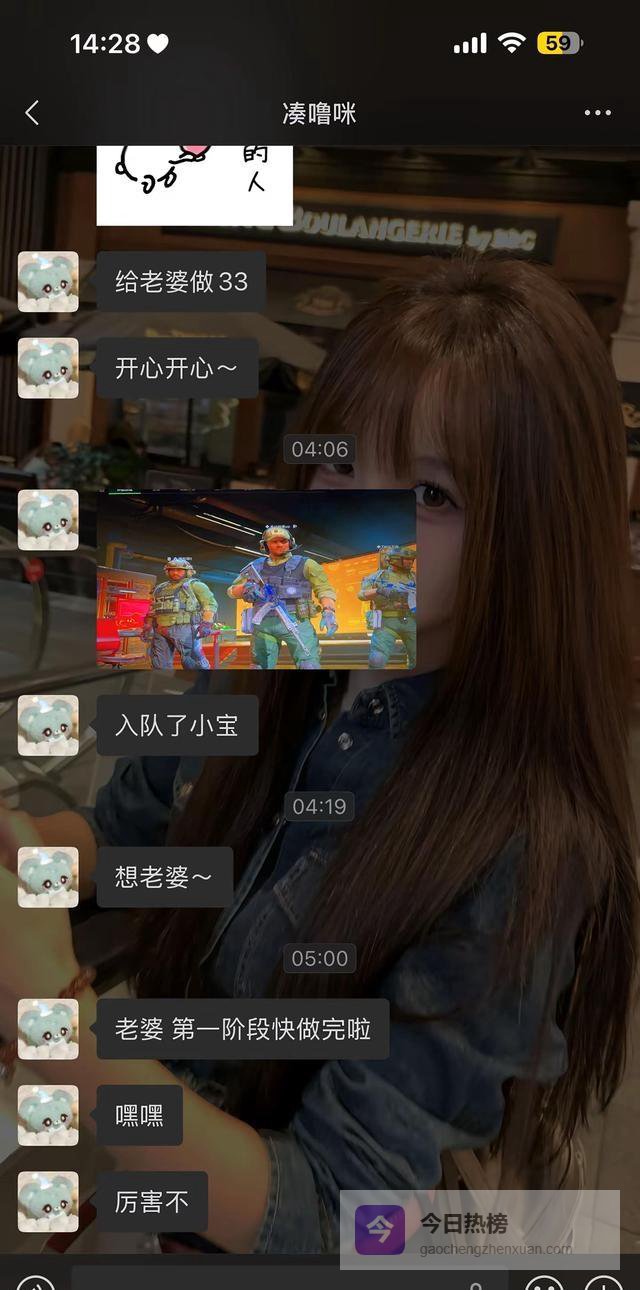Focus the message input field
Viewport: 640px width, 1290px height.
[280, 1280]
